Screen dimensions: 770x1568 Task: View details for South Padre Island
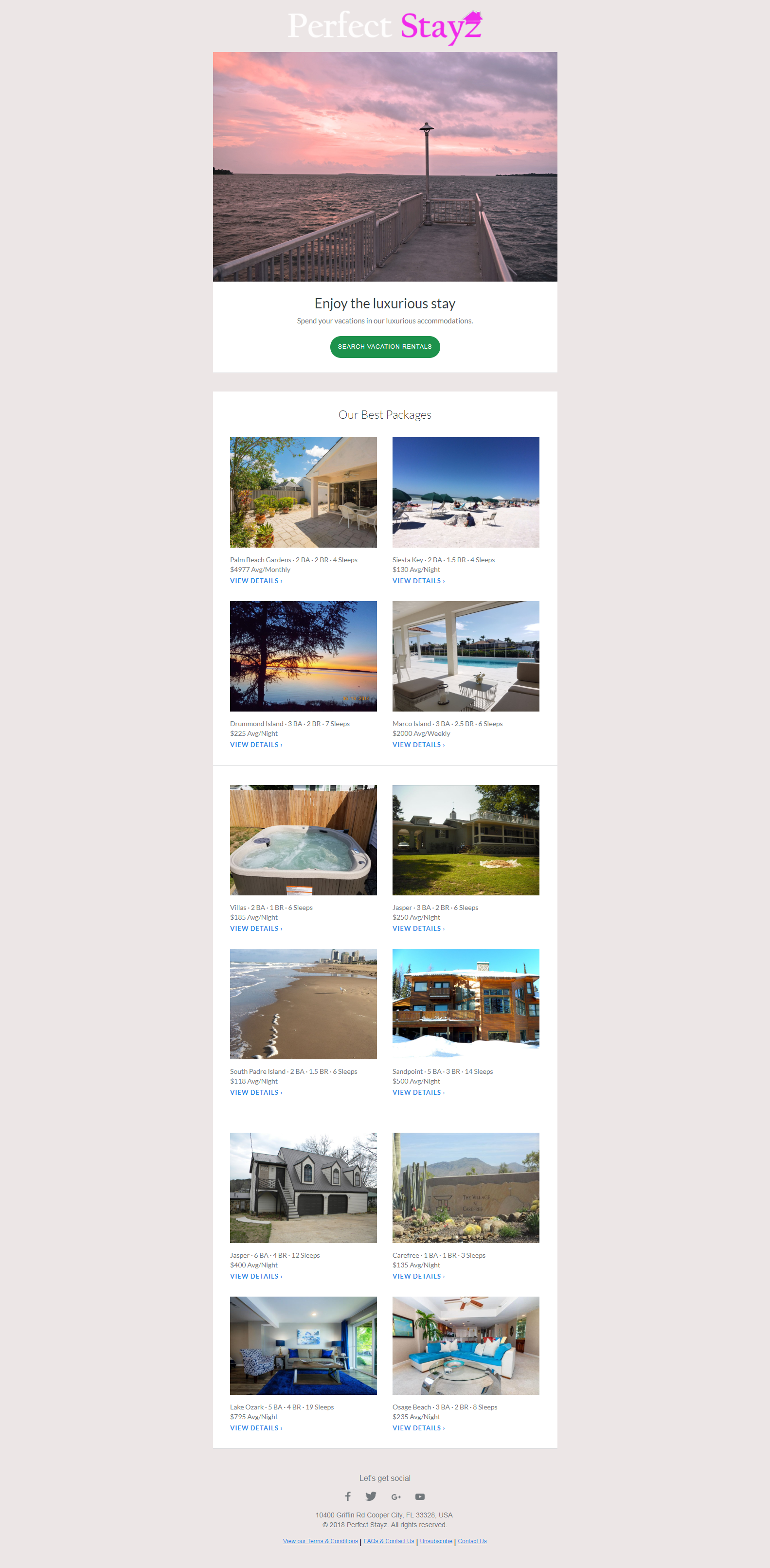coord(256,1092)
